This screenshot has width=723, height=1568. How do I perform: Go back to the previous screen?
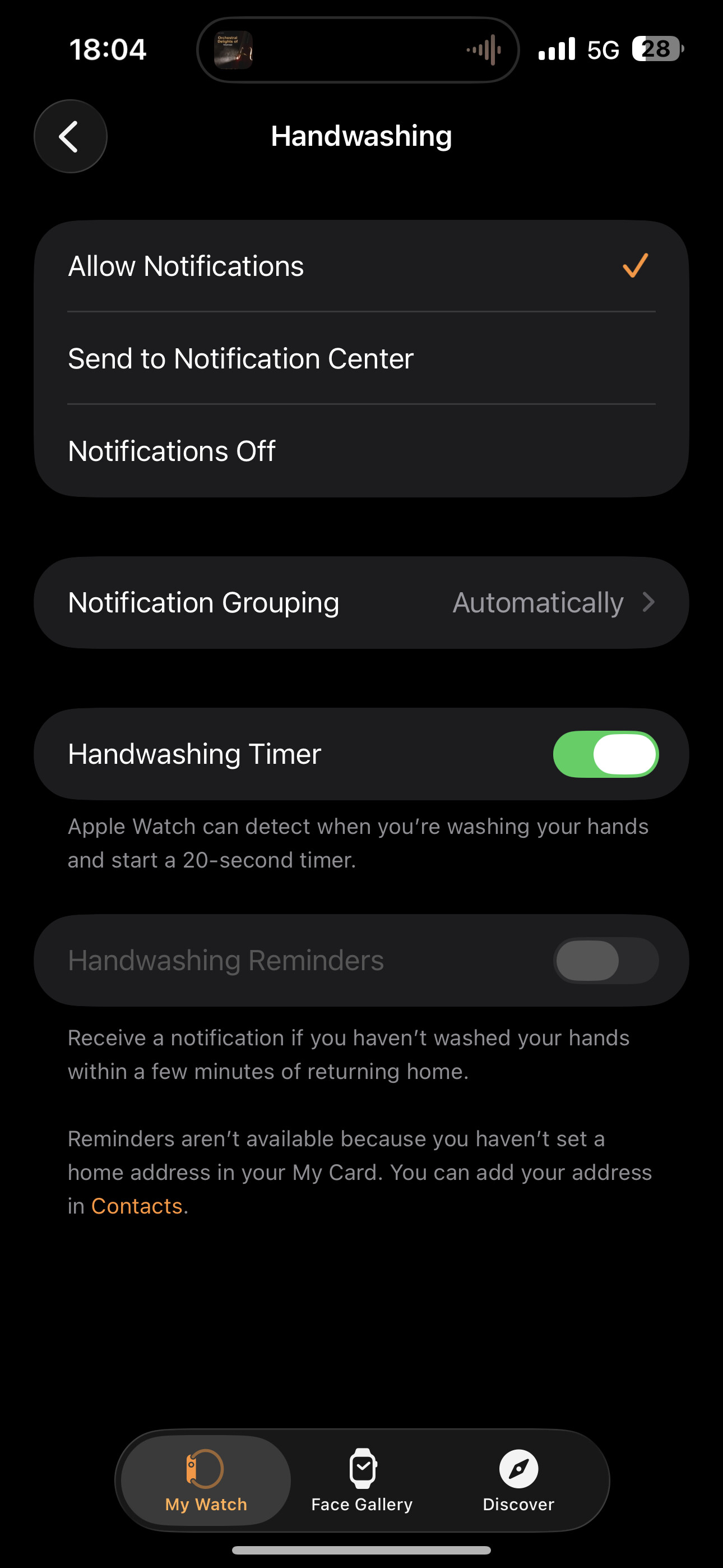tap(71, 136)
